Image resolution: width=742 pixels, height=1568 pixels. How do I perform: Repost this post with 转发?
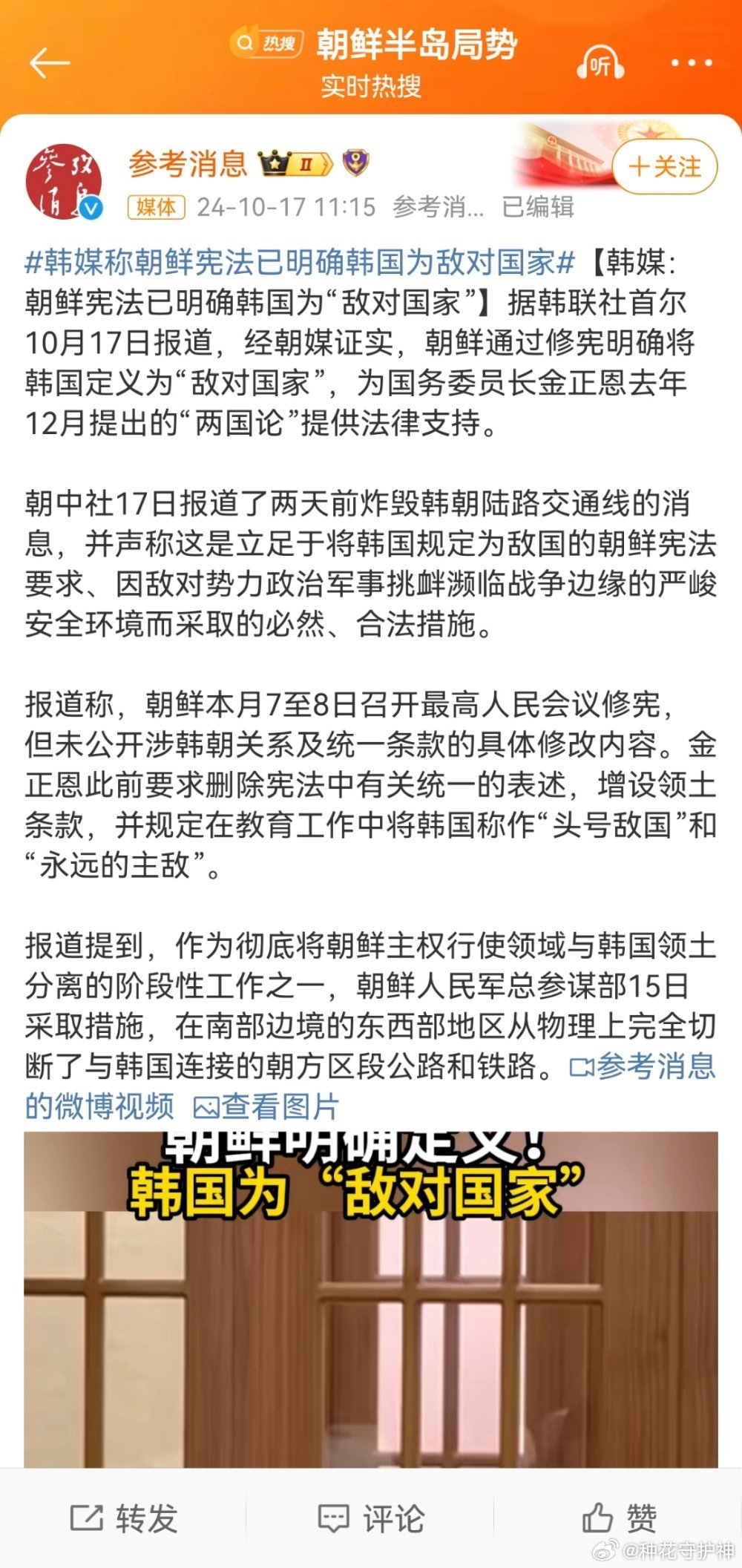(124, 1518)
